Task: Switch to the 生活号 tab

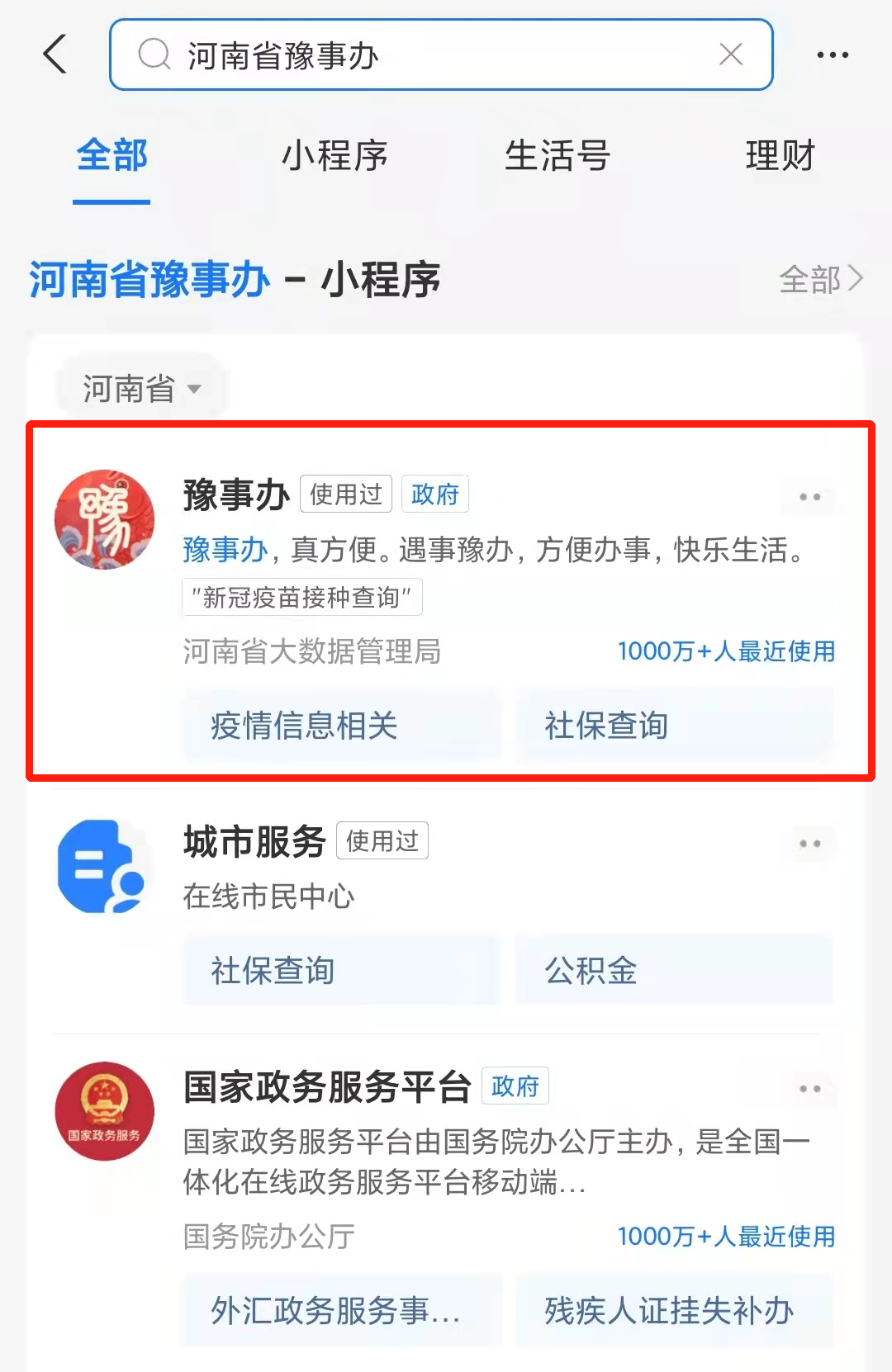Action: pyautogui.click(x=557, y=155)
